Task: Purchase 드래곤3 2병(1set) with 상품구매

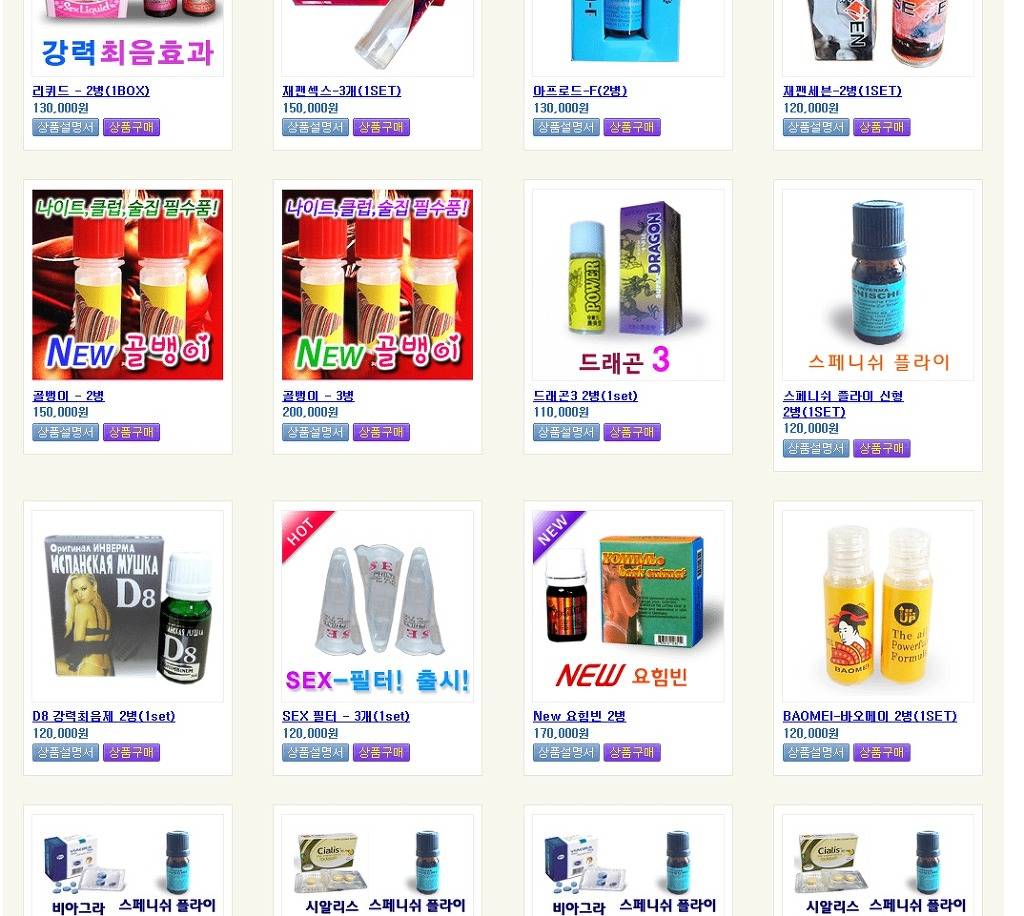Action: point(632,432)
